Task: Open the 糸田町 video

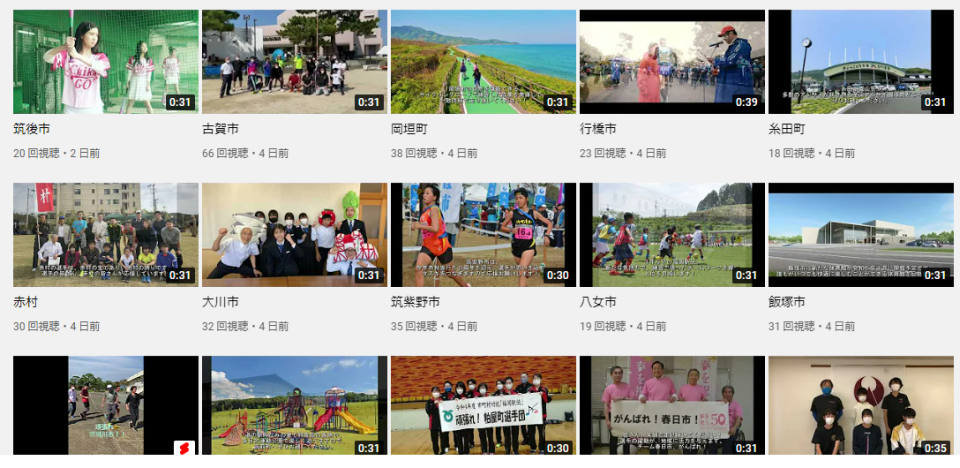Action: pyautogui.click(x=861, y=62)
